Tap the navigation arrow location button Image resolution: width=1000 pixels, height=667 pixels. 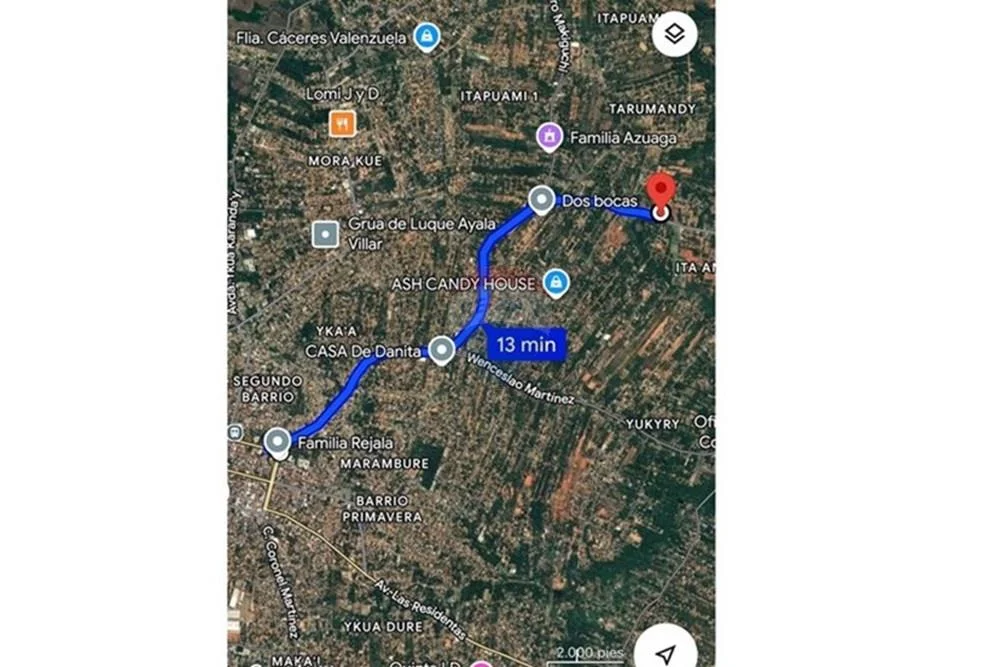[665, 654]
